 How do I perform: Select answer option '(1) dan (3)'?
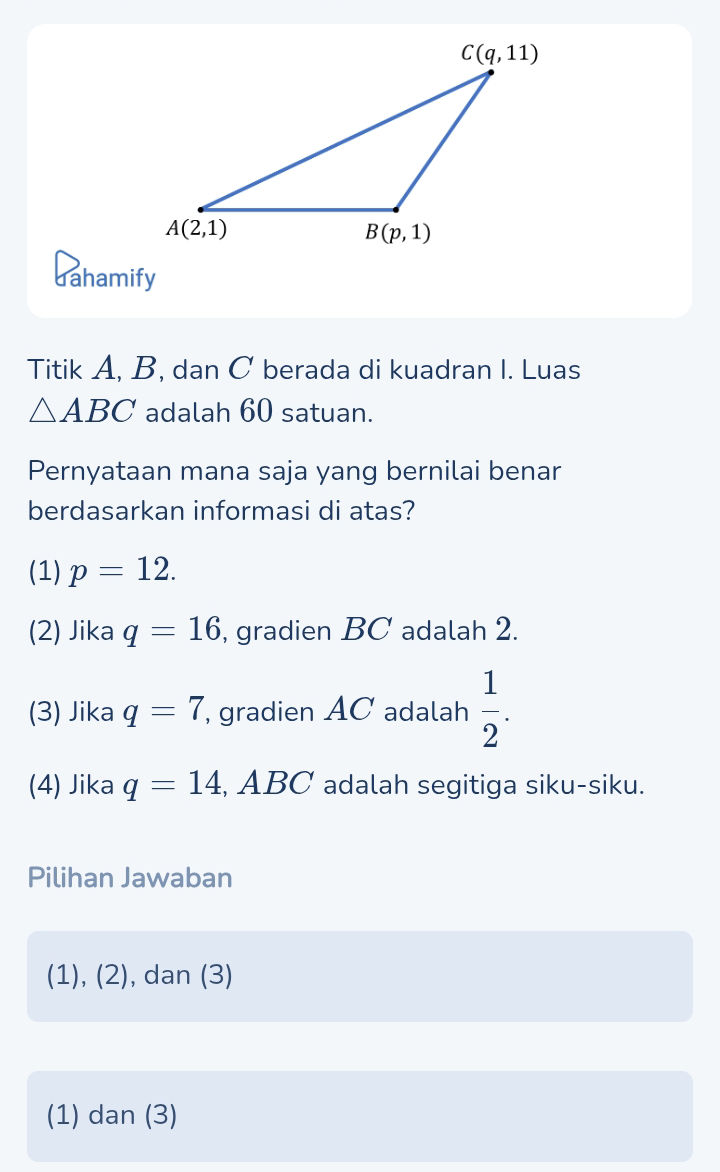(360, 1115)
